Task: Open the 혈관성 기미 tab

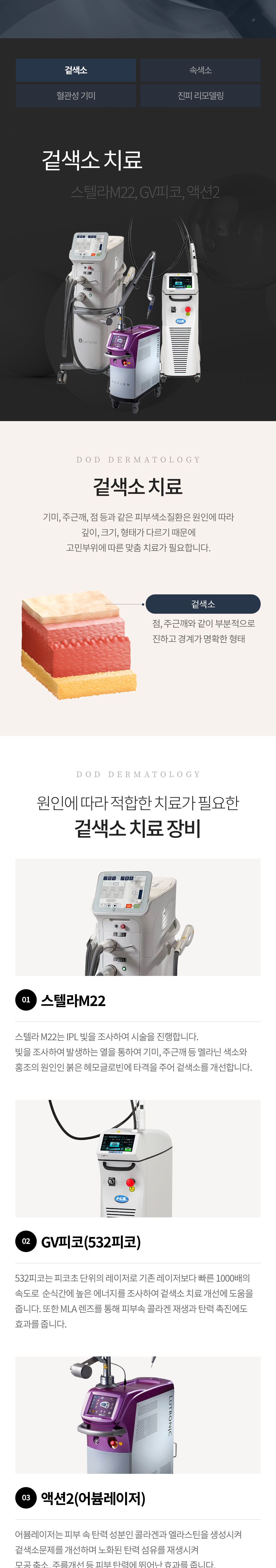Action: [x=76, y=95]
